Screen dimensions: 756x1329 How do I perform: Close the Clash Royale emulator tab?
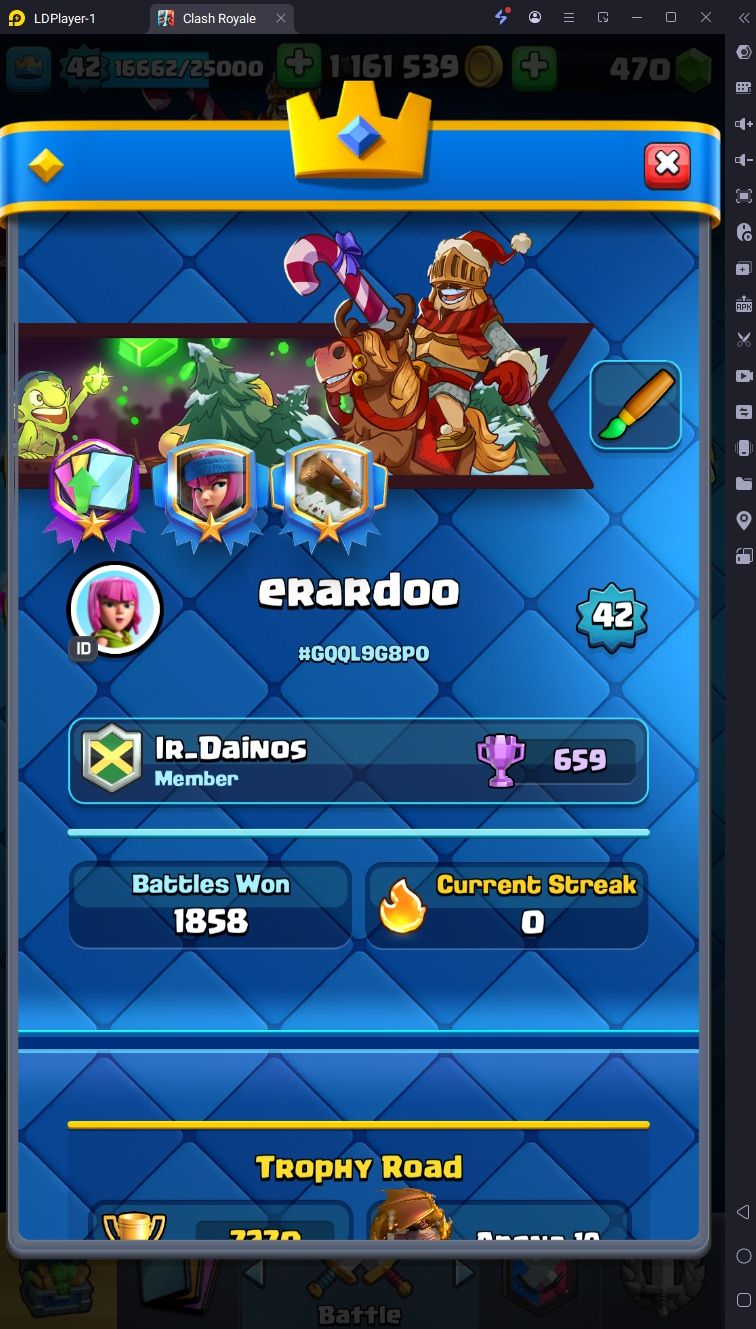click(x=281, y=18)
